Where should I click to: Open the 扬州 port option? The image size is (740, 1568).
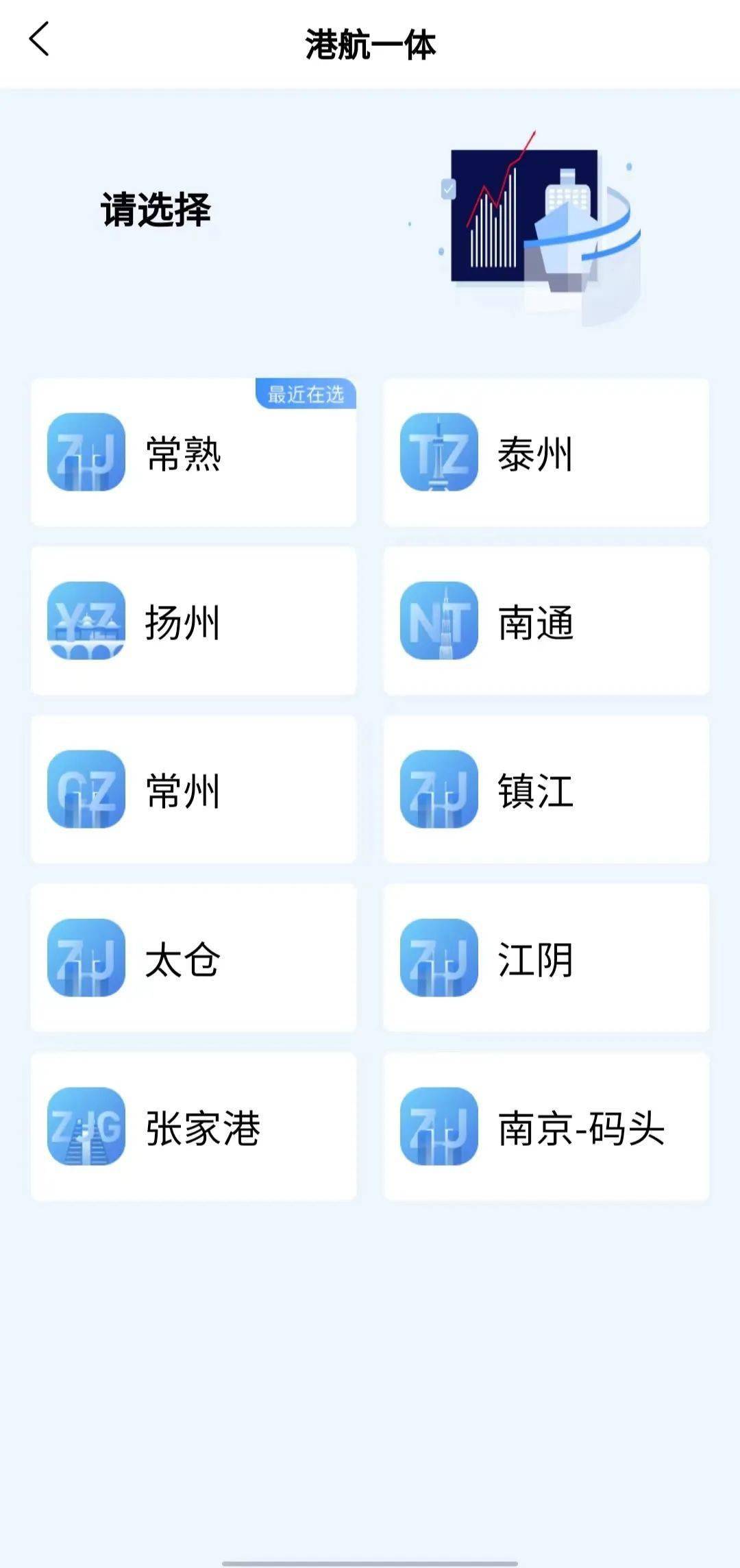193,621
